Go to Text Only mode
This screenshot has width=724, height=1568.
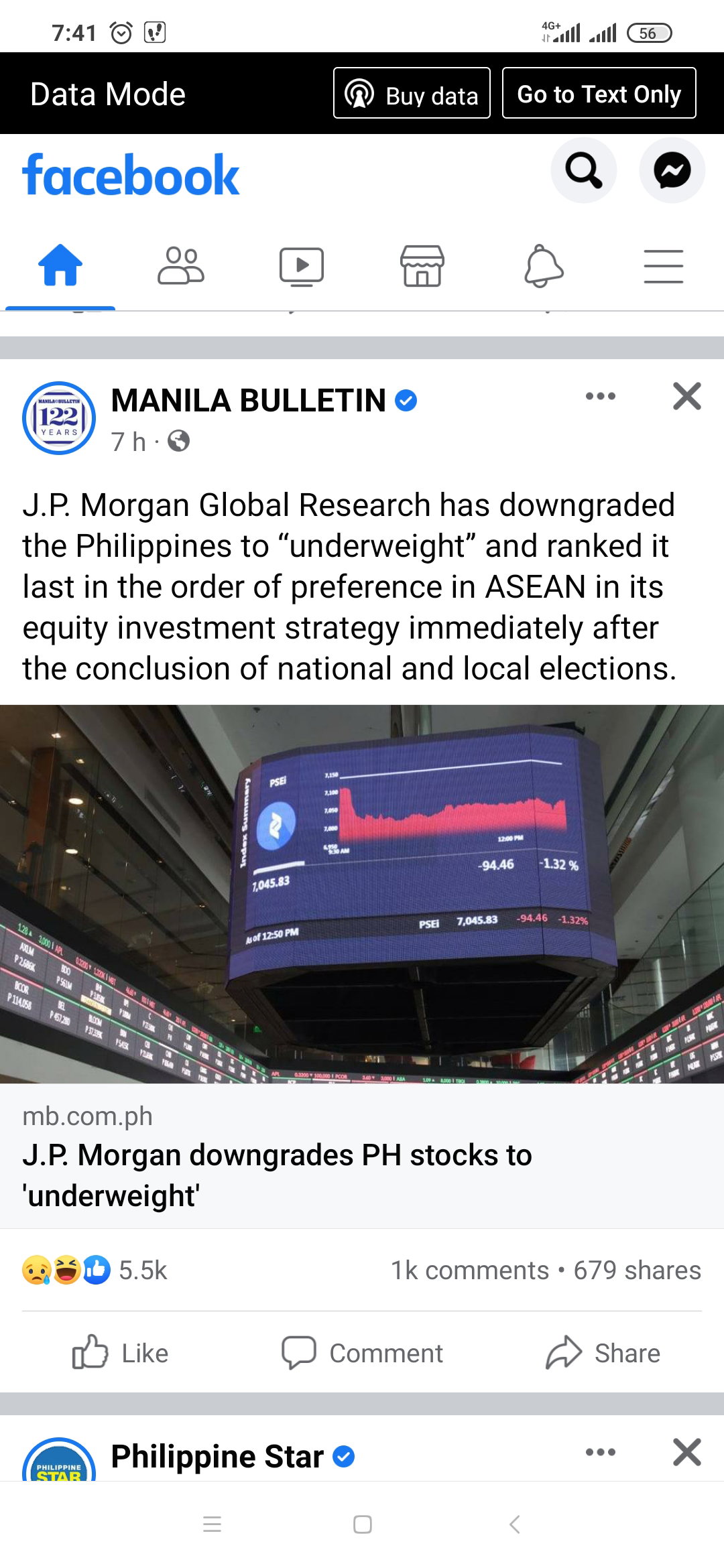tap(599, 93)
